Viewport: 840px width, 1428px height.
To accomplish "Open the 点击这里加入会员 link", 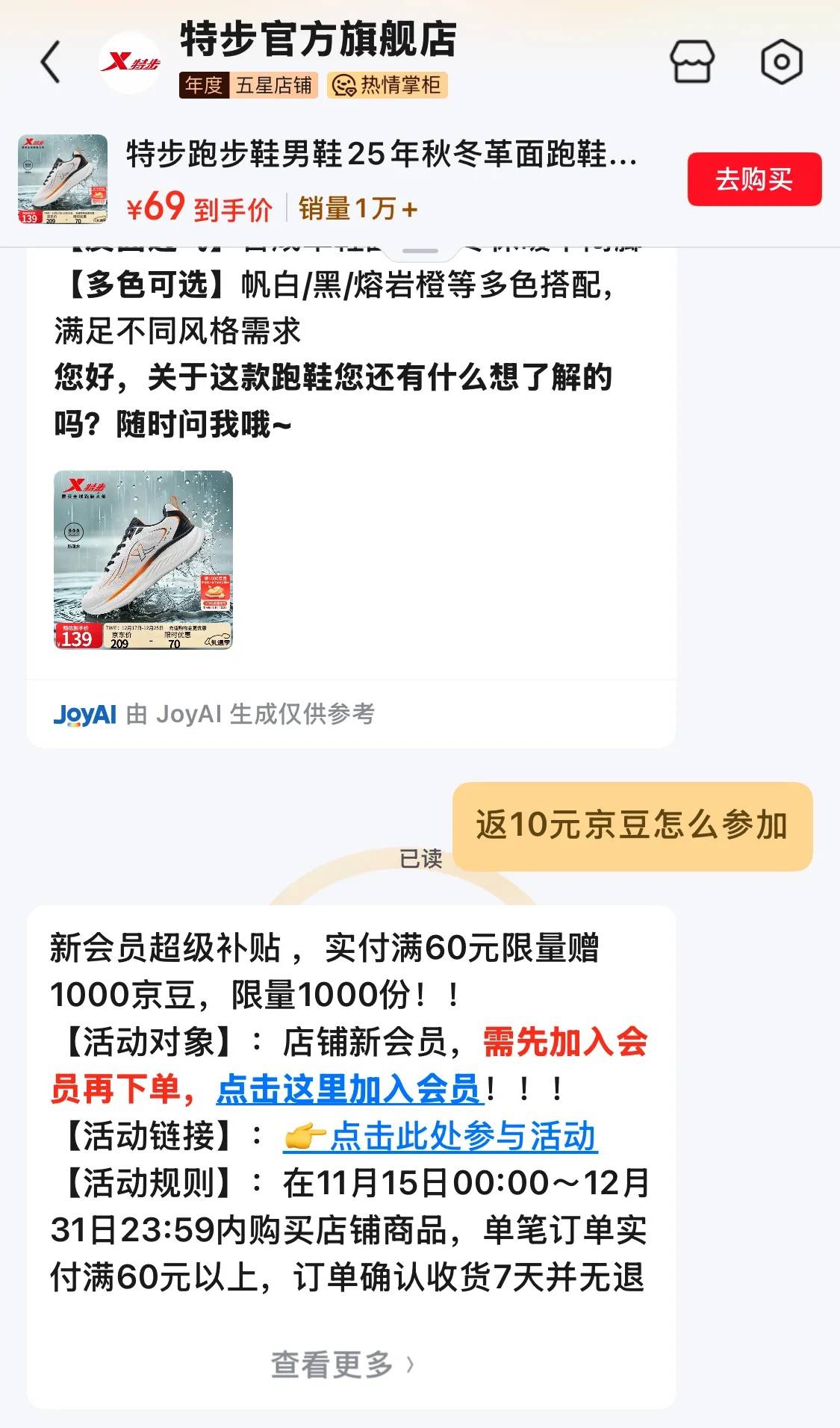I will coord(349,1089).
